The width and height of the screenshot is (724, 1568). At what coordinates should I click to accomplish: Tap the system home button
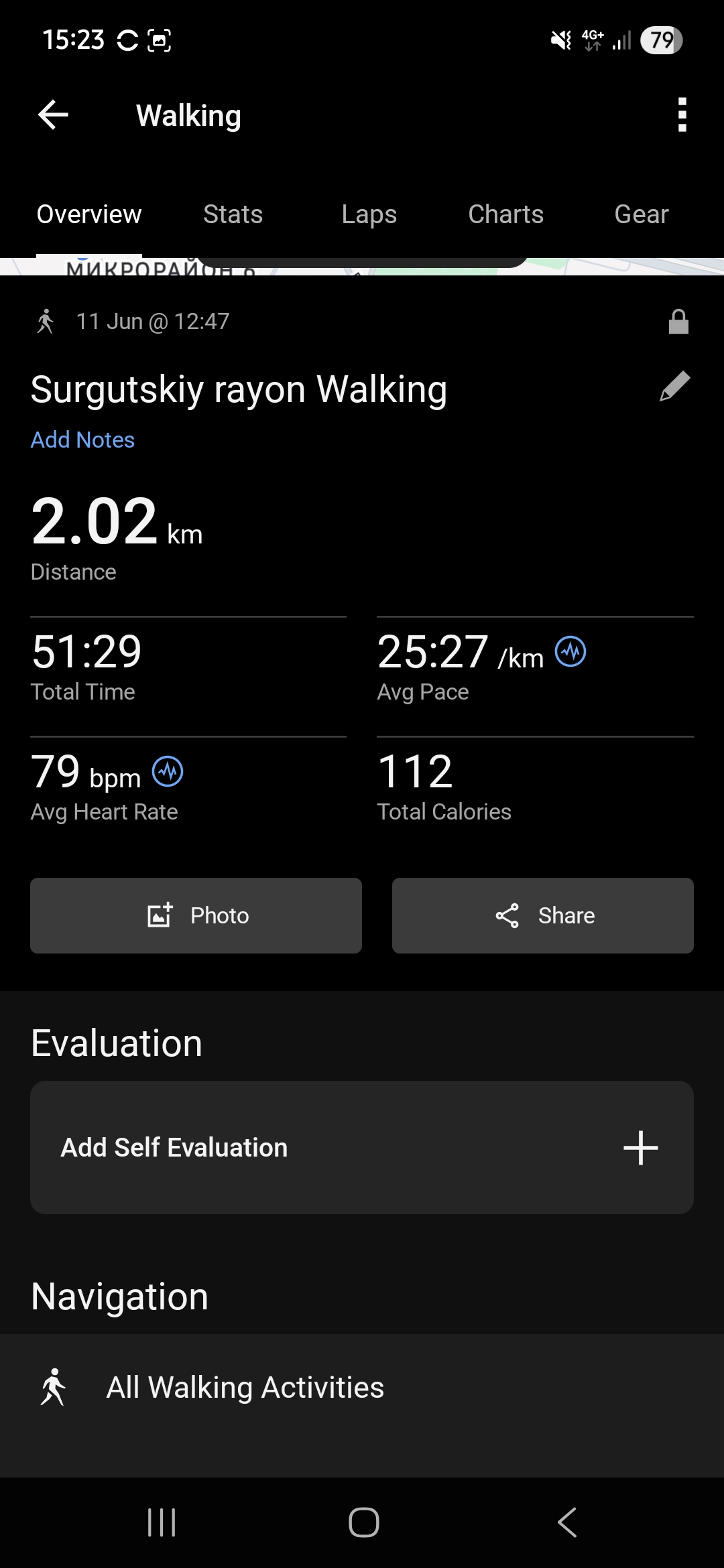(364, 1522)
